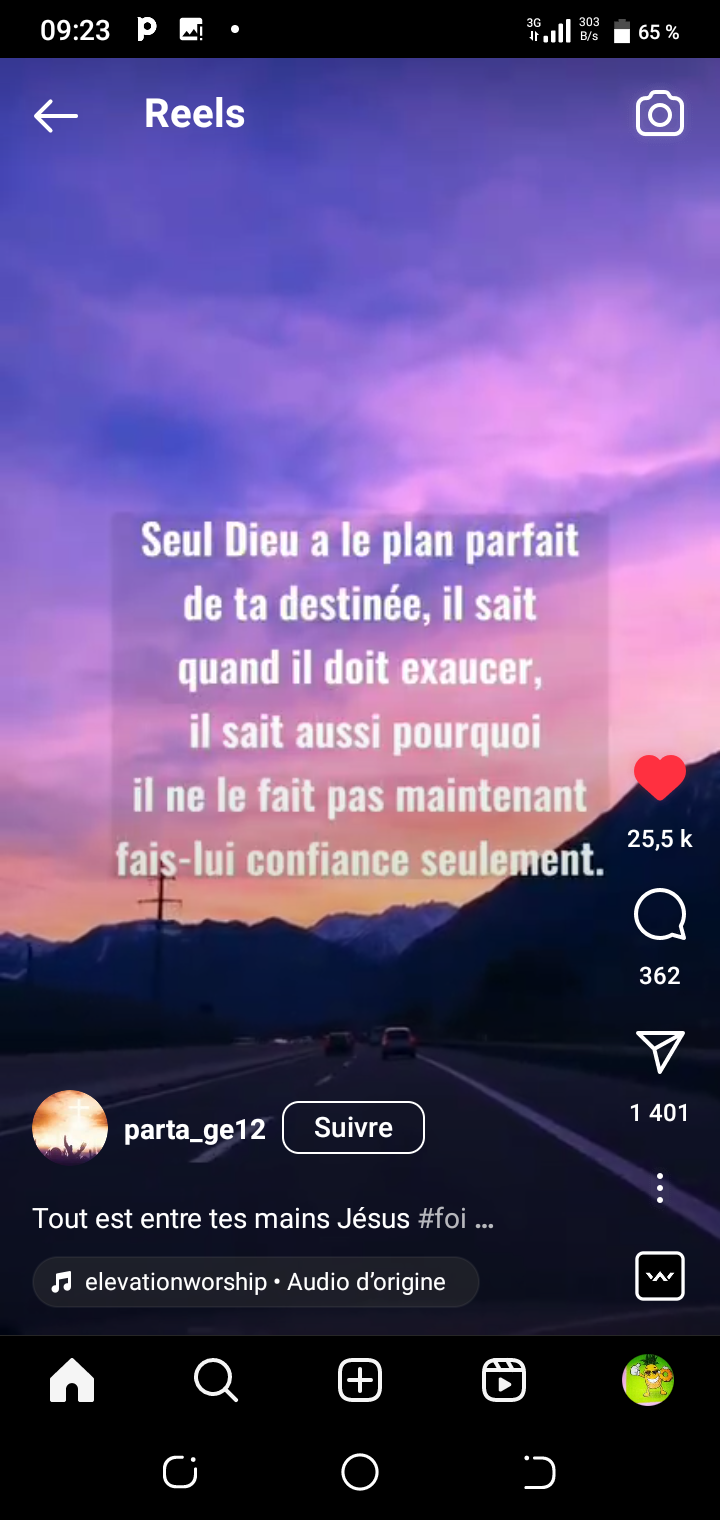Open the three-dot options menu
Viewport: 720px width, 1520px height.
pos(660,1188)
